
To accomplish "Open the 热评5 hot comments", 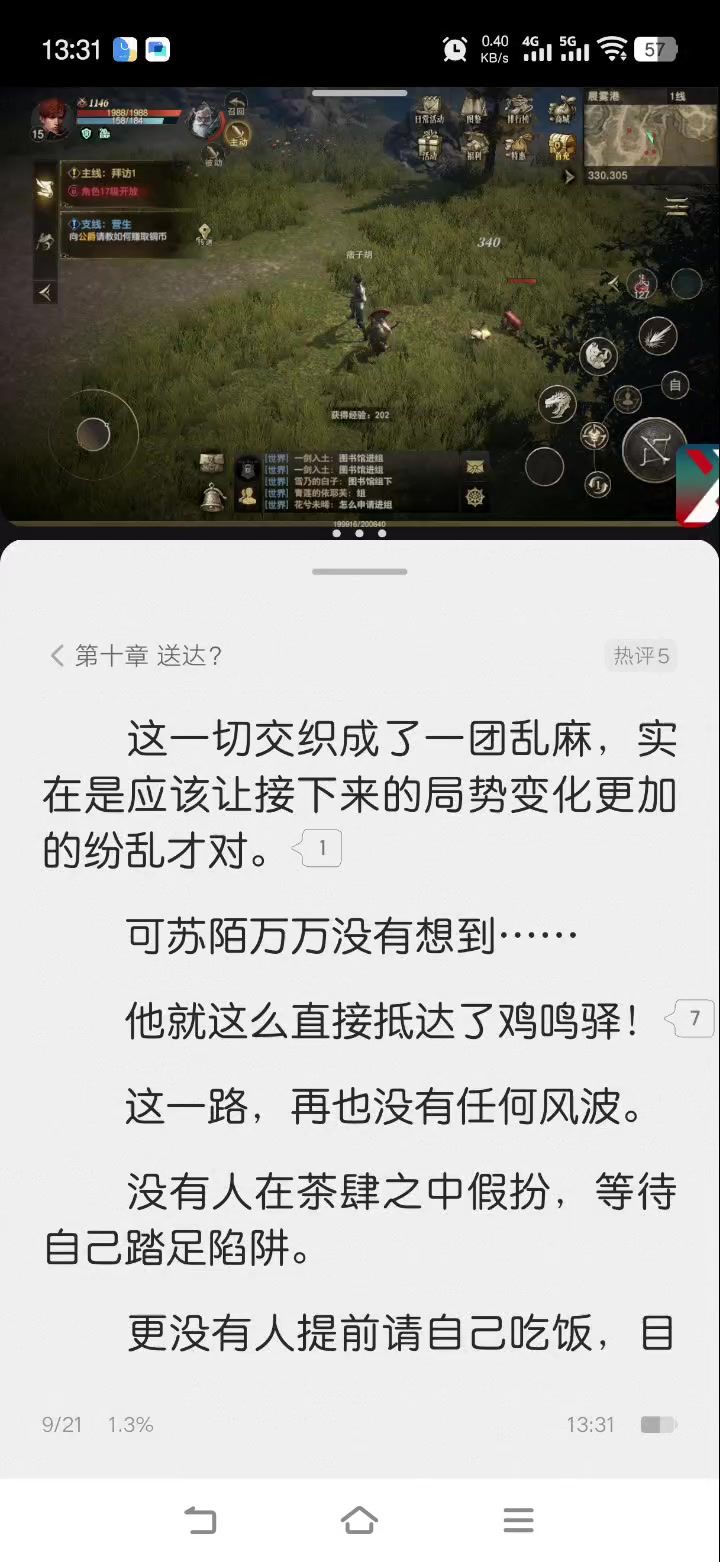I will pyautogui.click(x=641, y=656).
